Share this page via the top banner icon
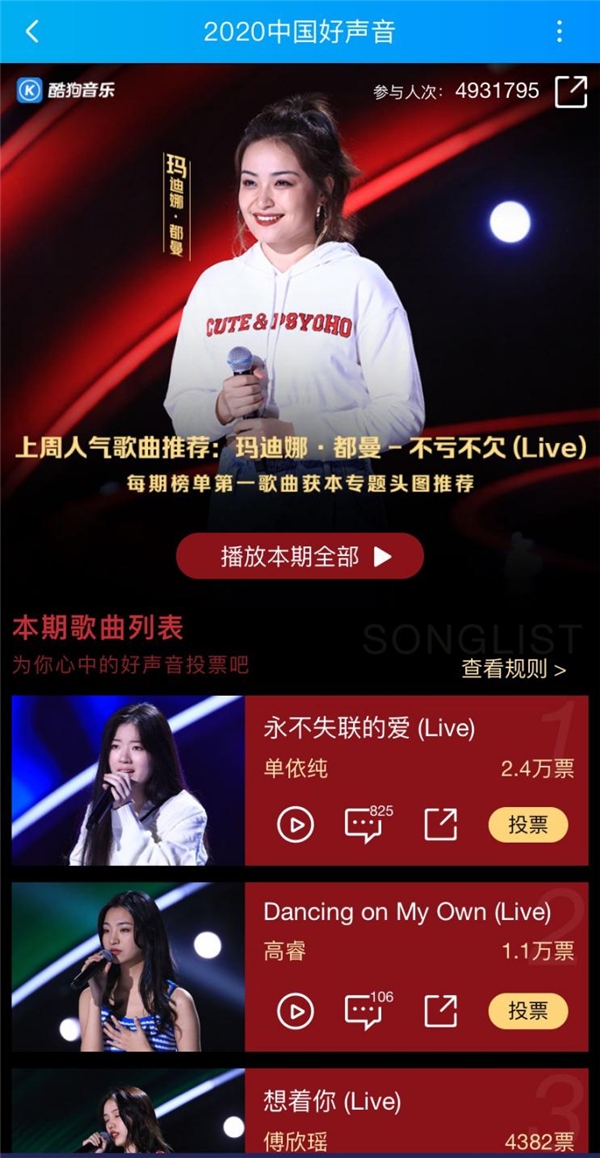This screenshot has height=1158, width=600. tap(571, 91)
